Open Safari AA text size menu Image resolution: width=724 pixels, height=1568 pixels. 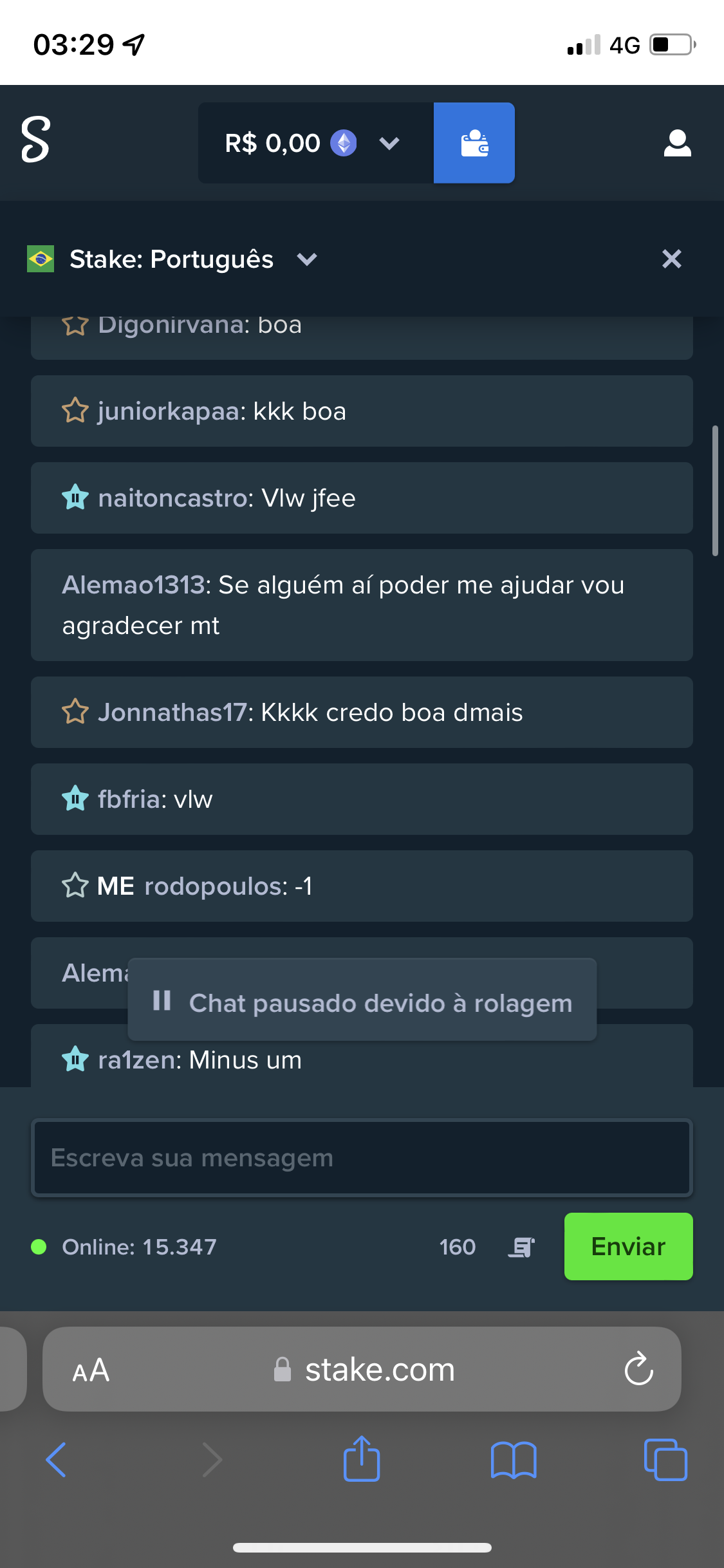(91, 1370)
